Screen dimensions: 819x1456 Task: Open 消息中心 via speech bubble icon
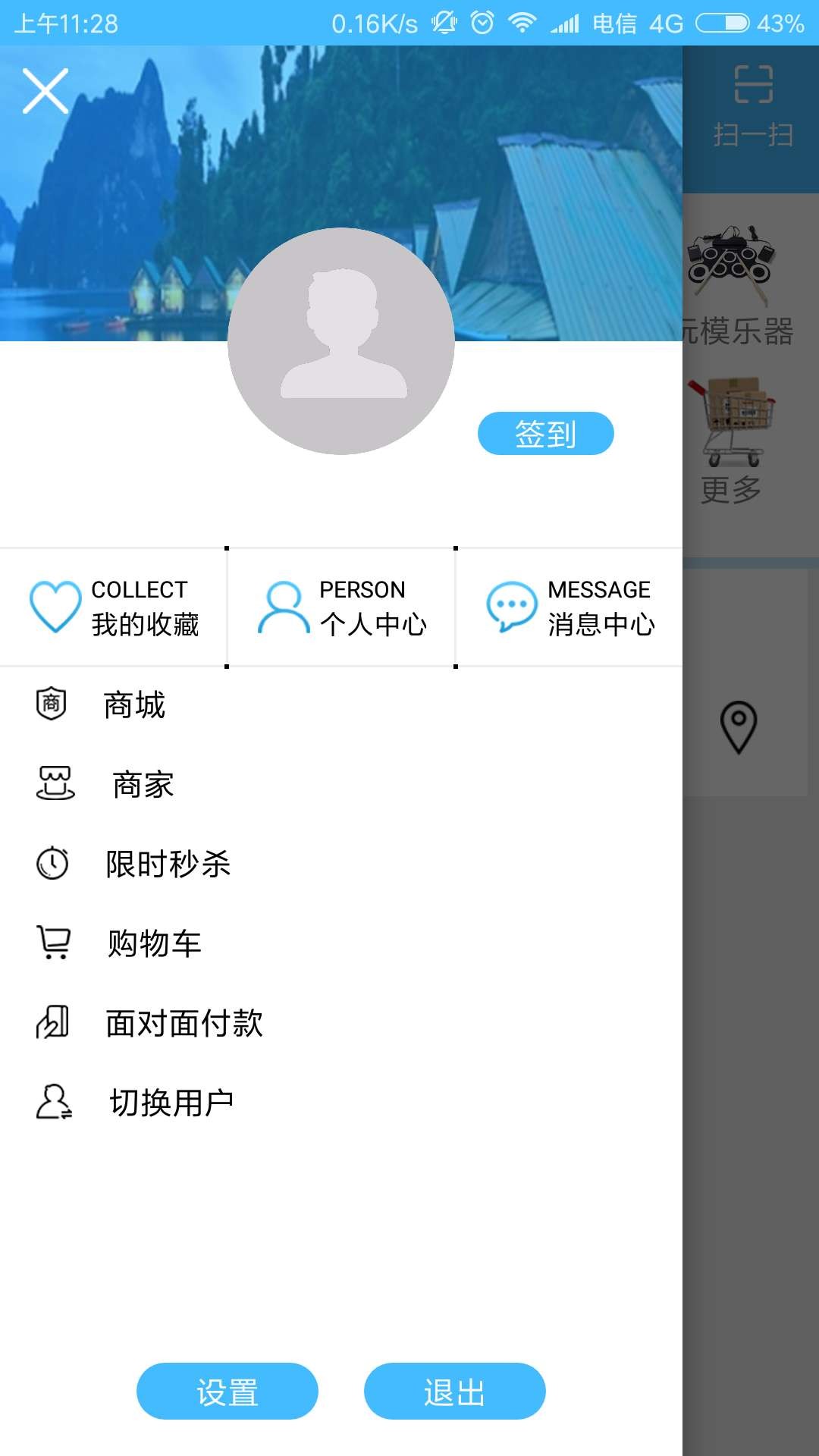[x=510, y=605]
